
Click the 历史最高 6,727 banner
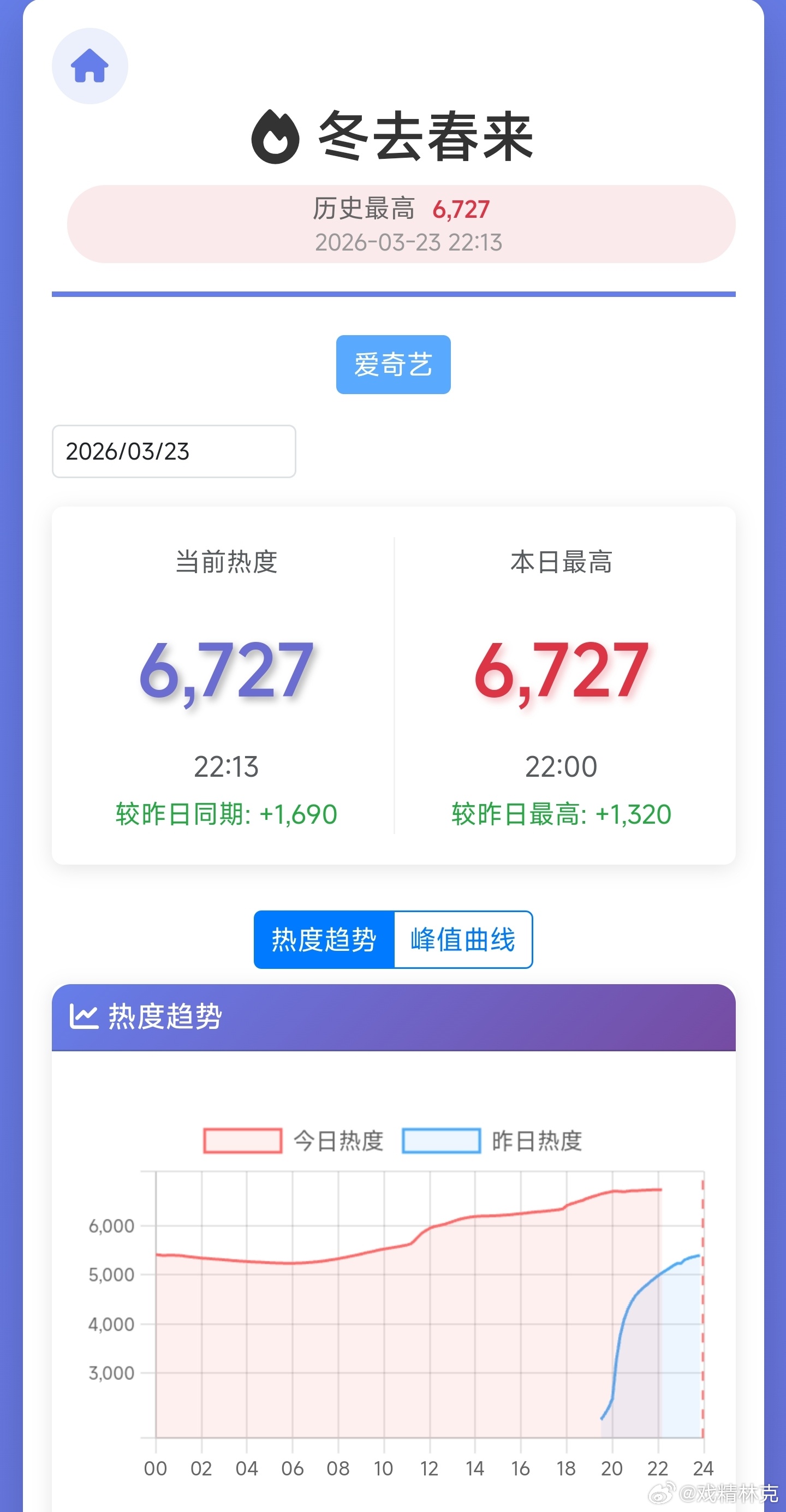(392, 224)
